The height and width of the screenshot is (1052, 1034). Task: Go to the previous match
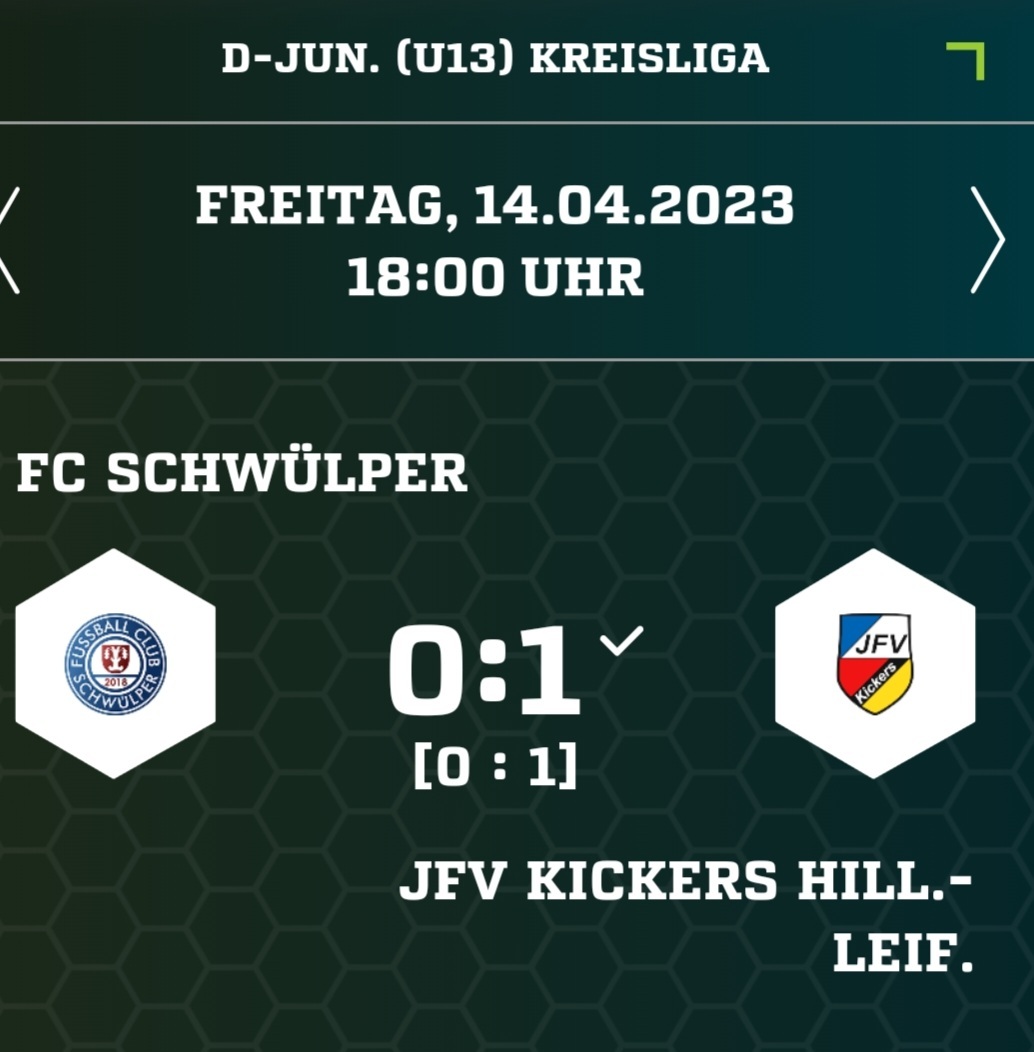10,240
